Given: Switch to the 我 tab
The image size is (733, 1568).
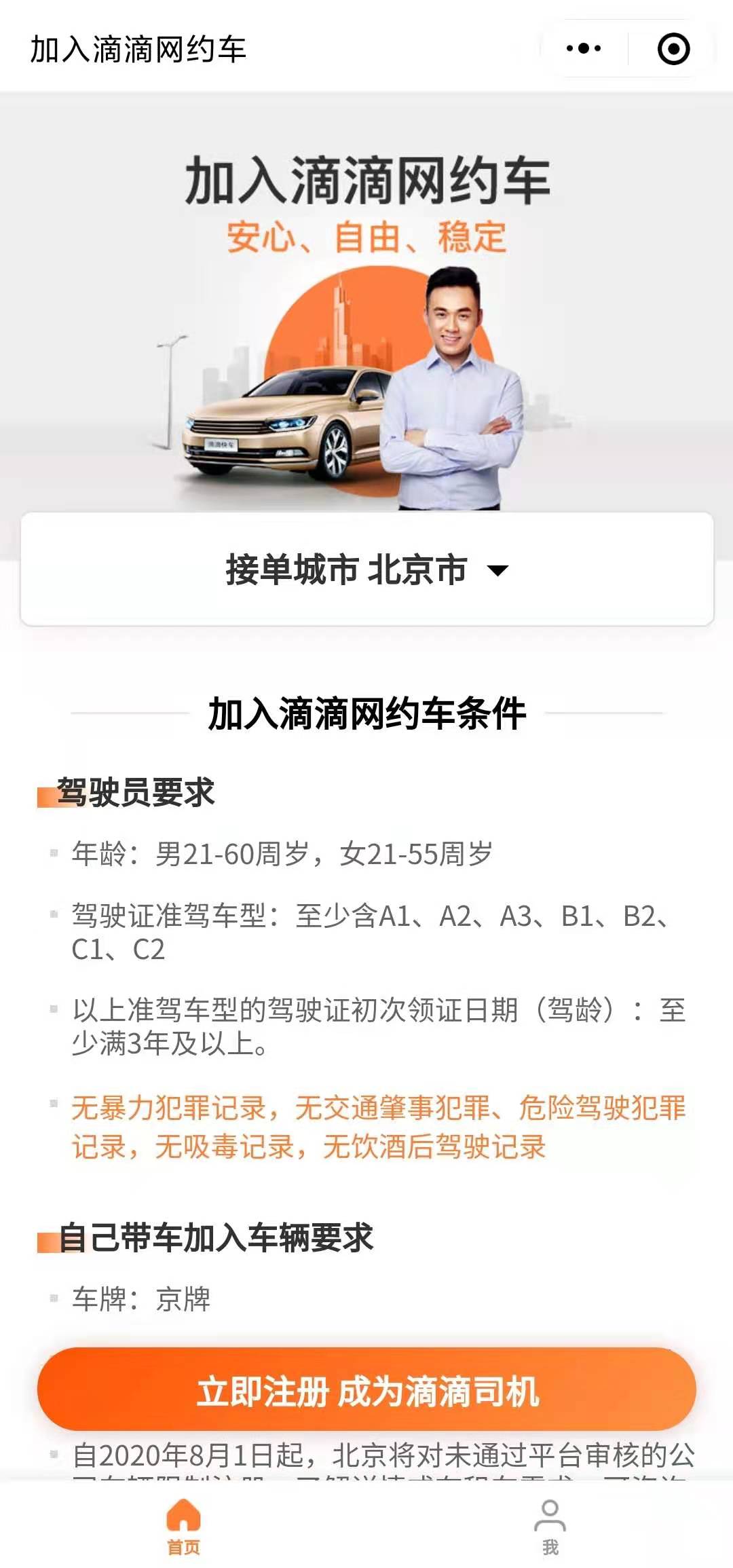Looking at the screenshot, I should 550,1526.
